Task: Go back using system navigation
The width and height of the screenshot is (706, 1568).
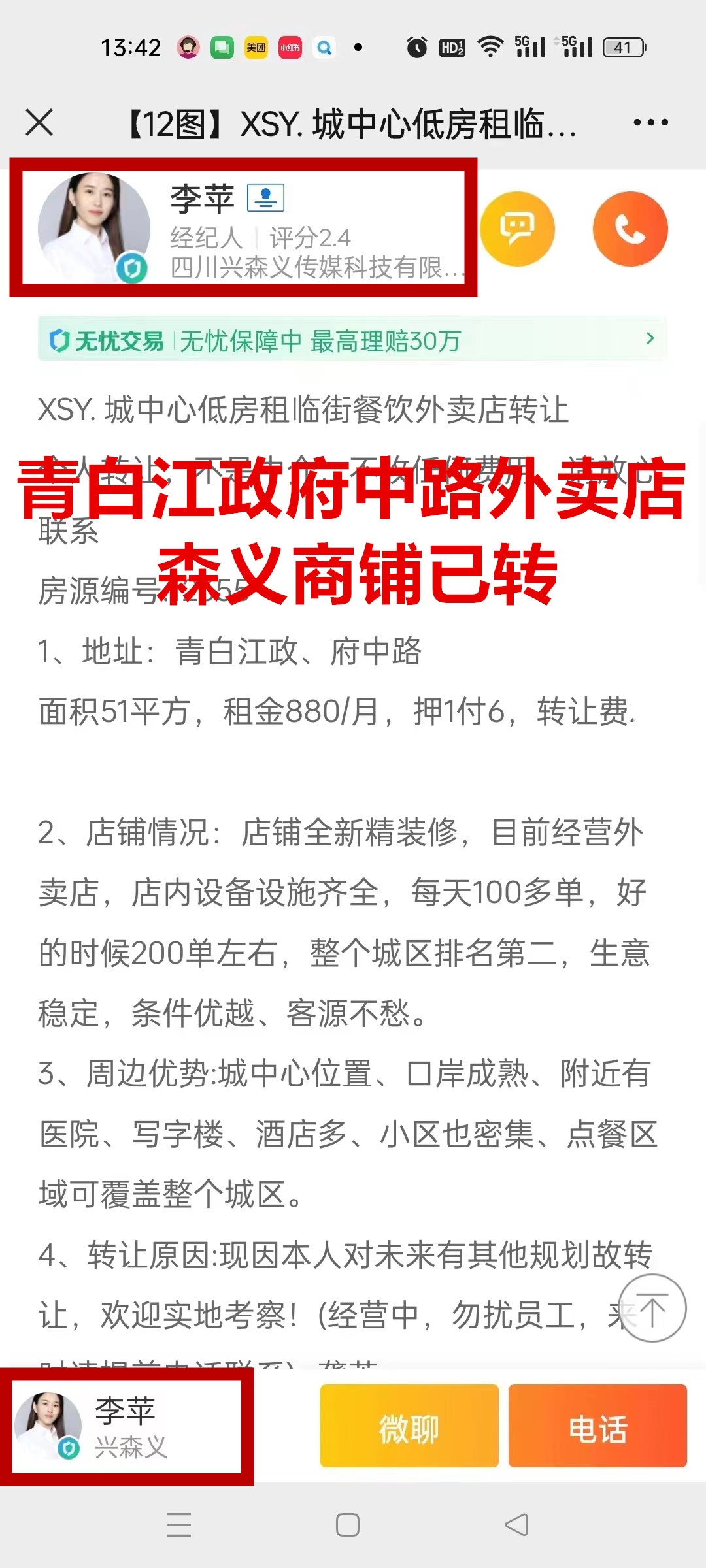Action: (516, 1525)
